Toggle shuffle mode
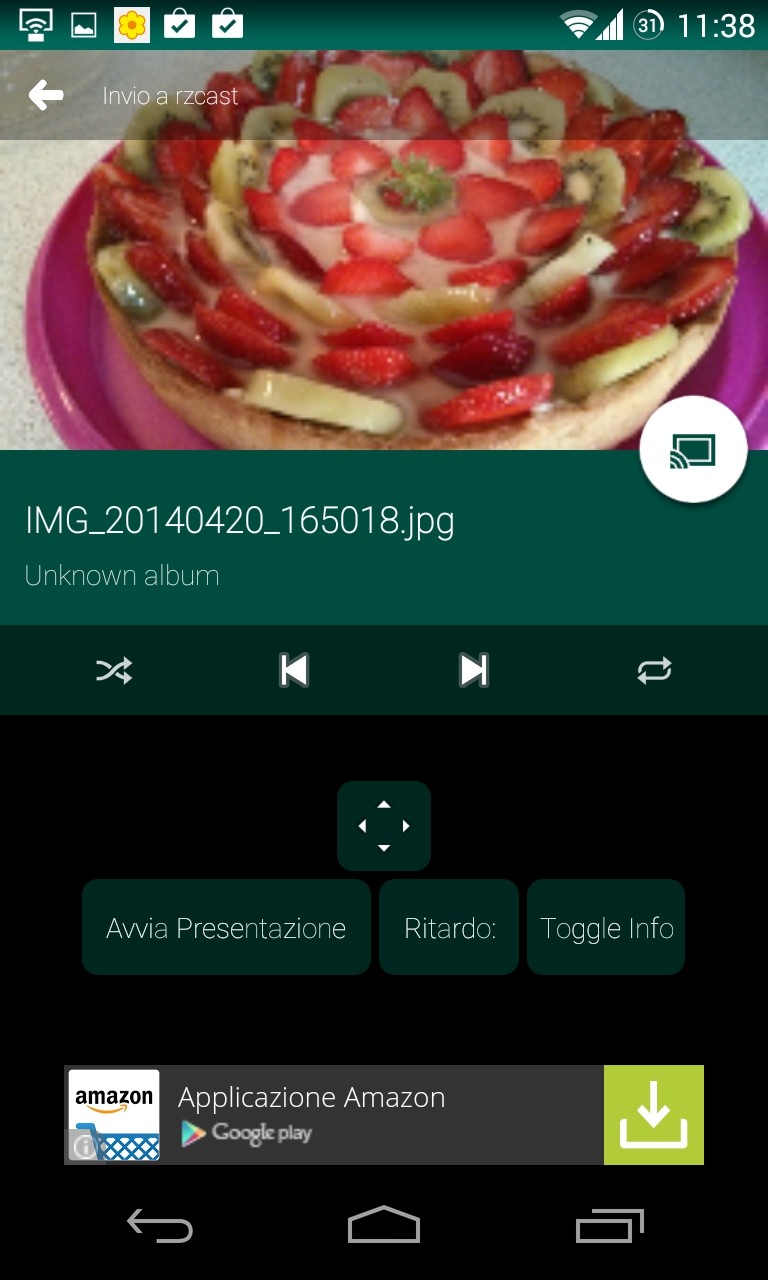 point(114,671)
